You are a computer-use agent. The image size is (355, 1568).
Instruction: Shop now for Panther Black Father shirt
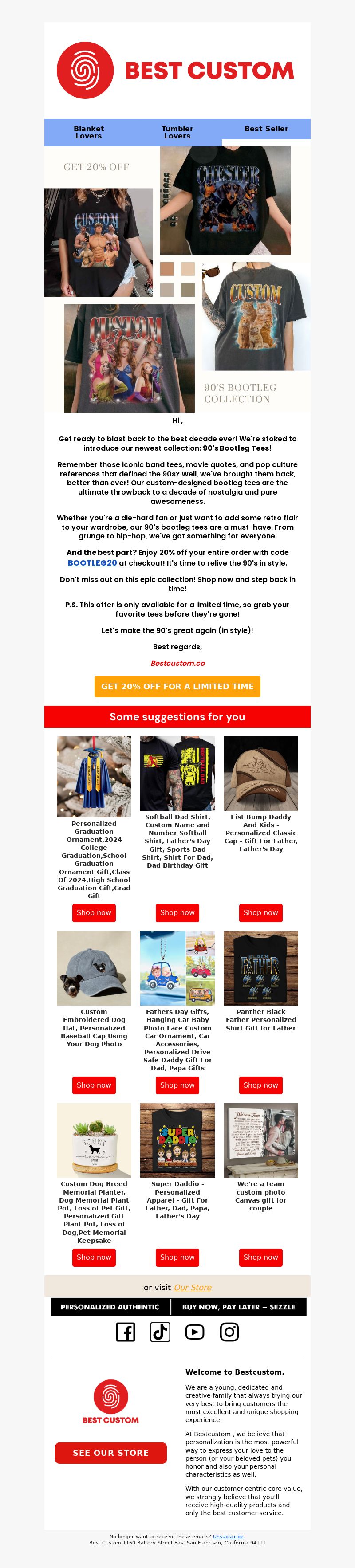coord(260,1085)
